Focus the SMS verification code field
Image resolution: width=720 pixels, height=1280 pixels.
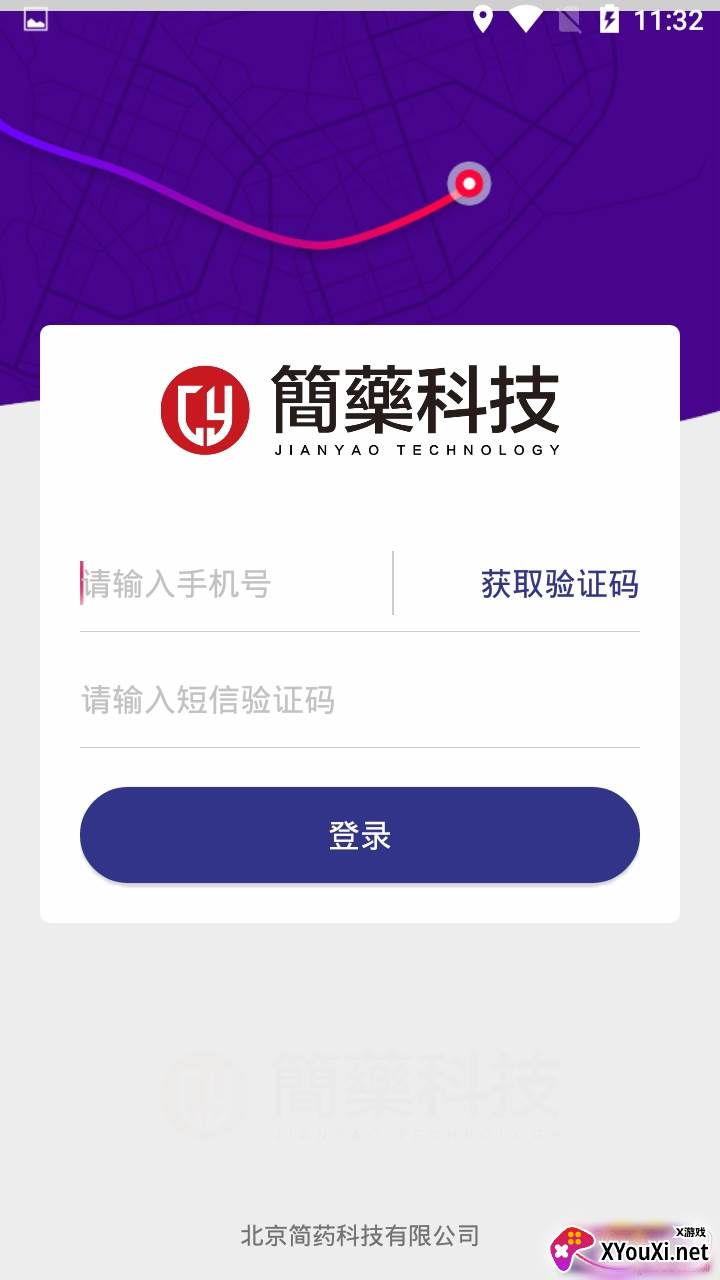click(359, 700)
